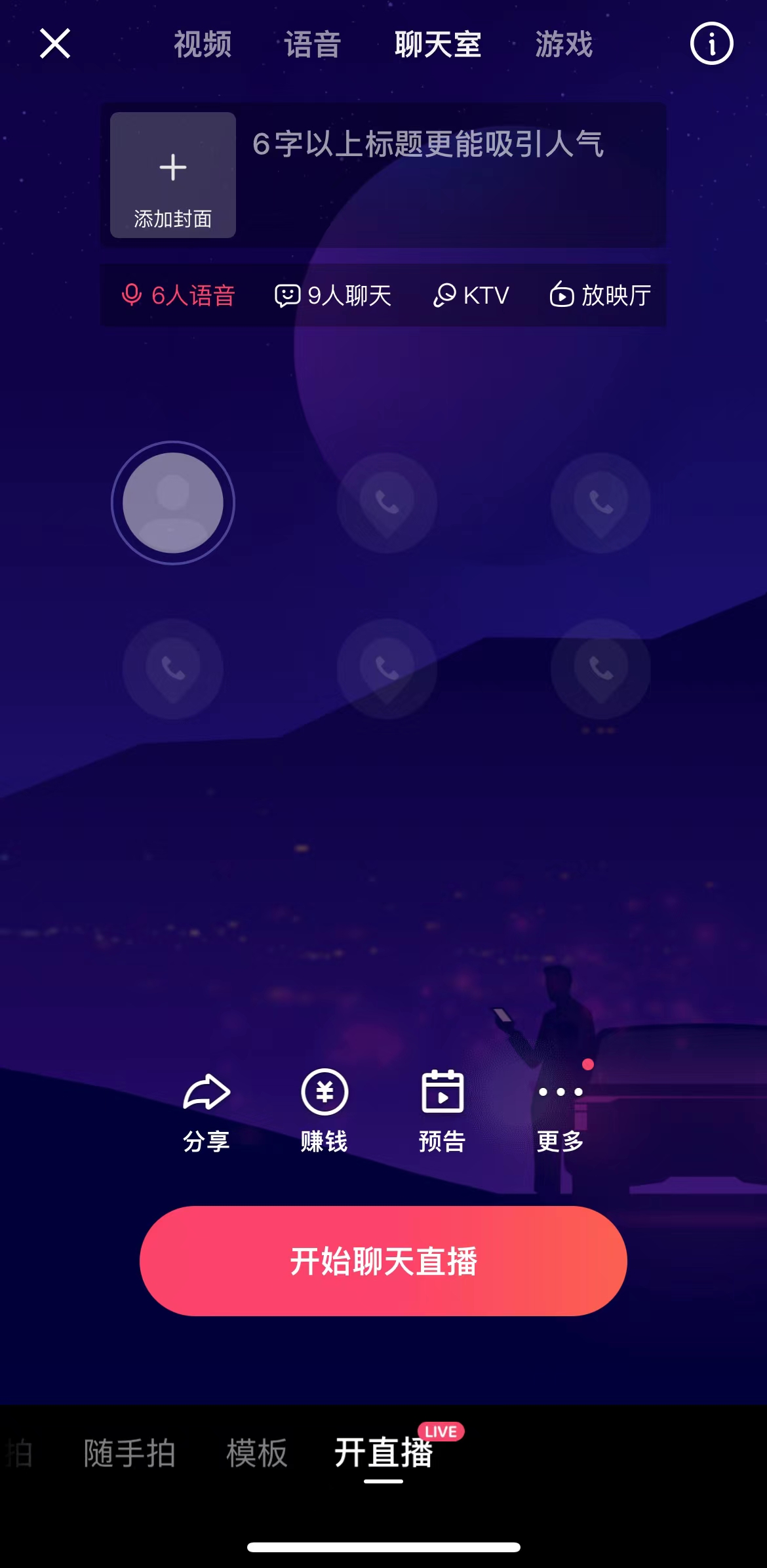
Task: Select 9人聊天 room mode
Action: (333, 295)
